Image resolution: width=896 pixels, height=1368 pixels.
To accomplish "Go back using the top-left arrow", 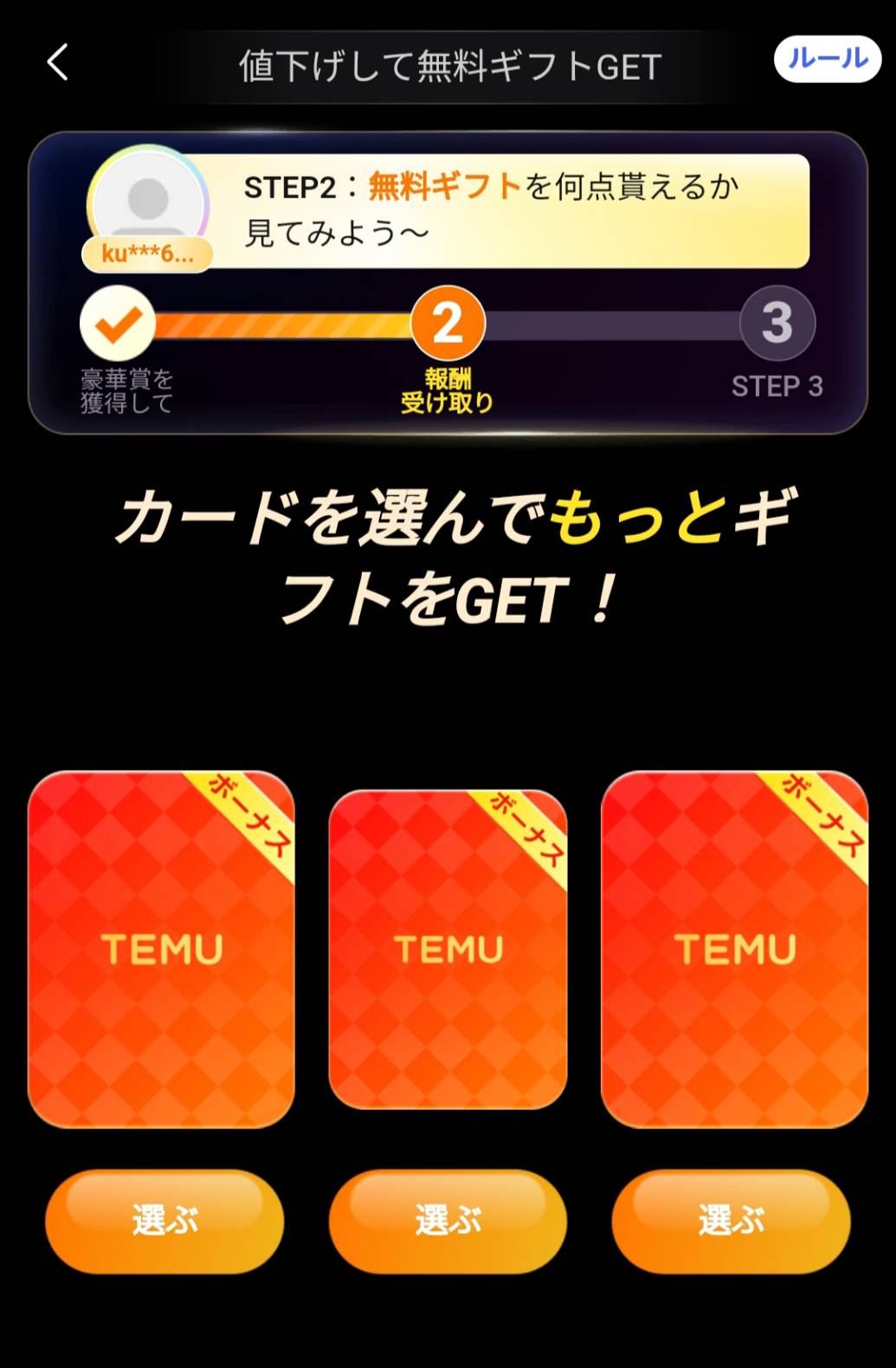I will pyautogui.click(x=57, y=63).
